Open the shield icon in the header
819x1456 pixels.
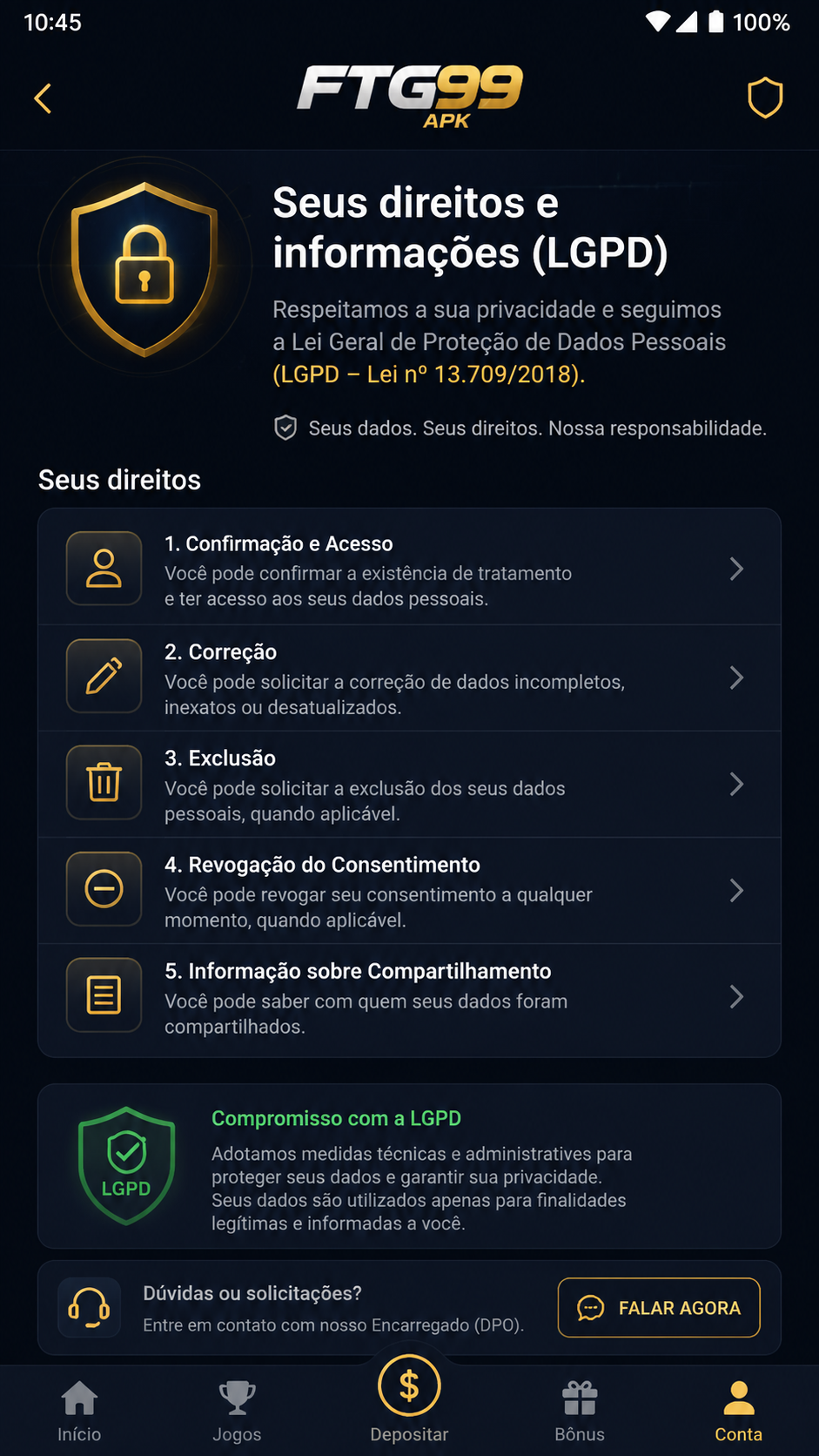(765, 98)
